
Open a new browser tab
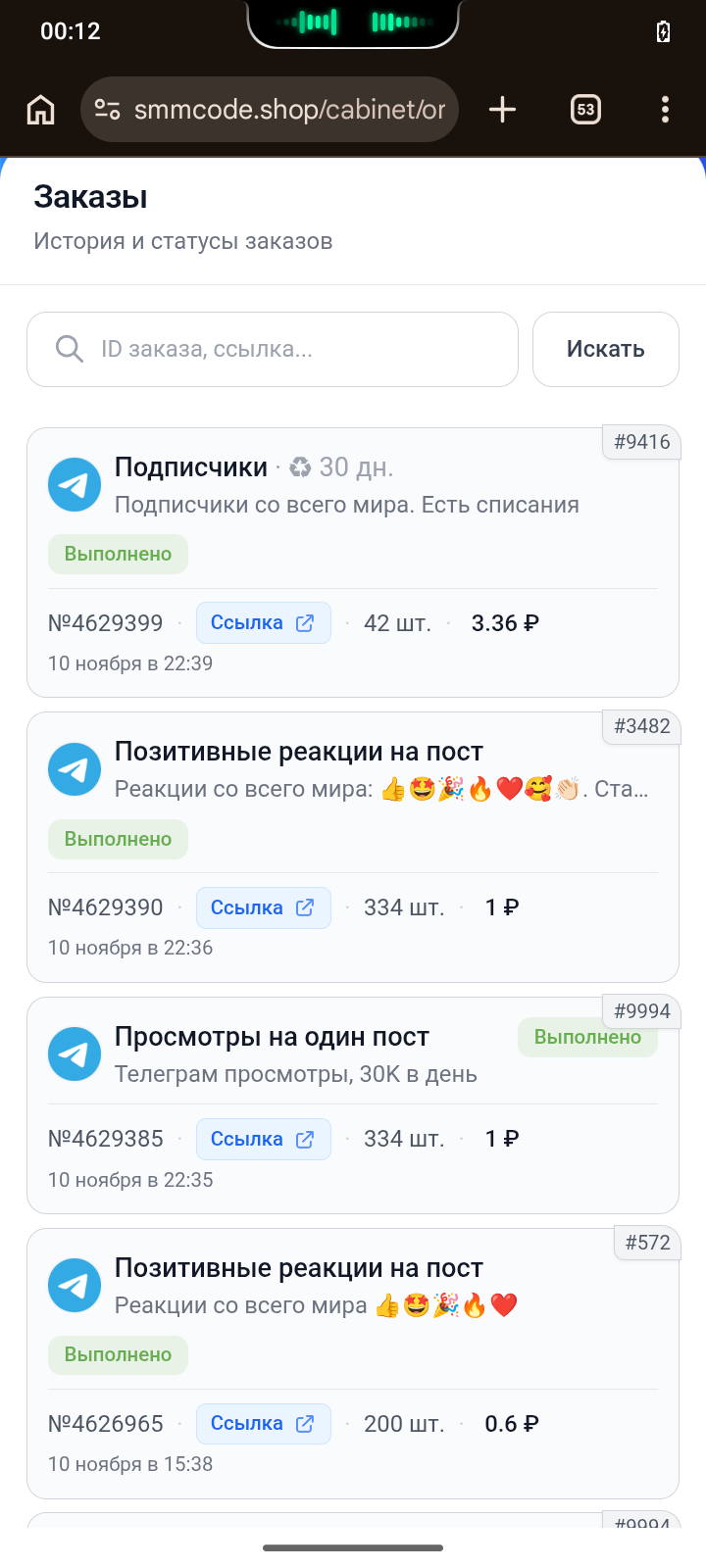(502, 110)
